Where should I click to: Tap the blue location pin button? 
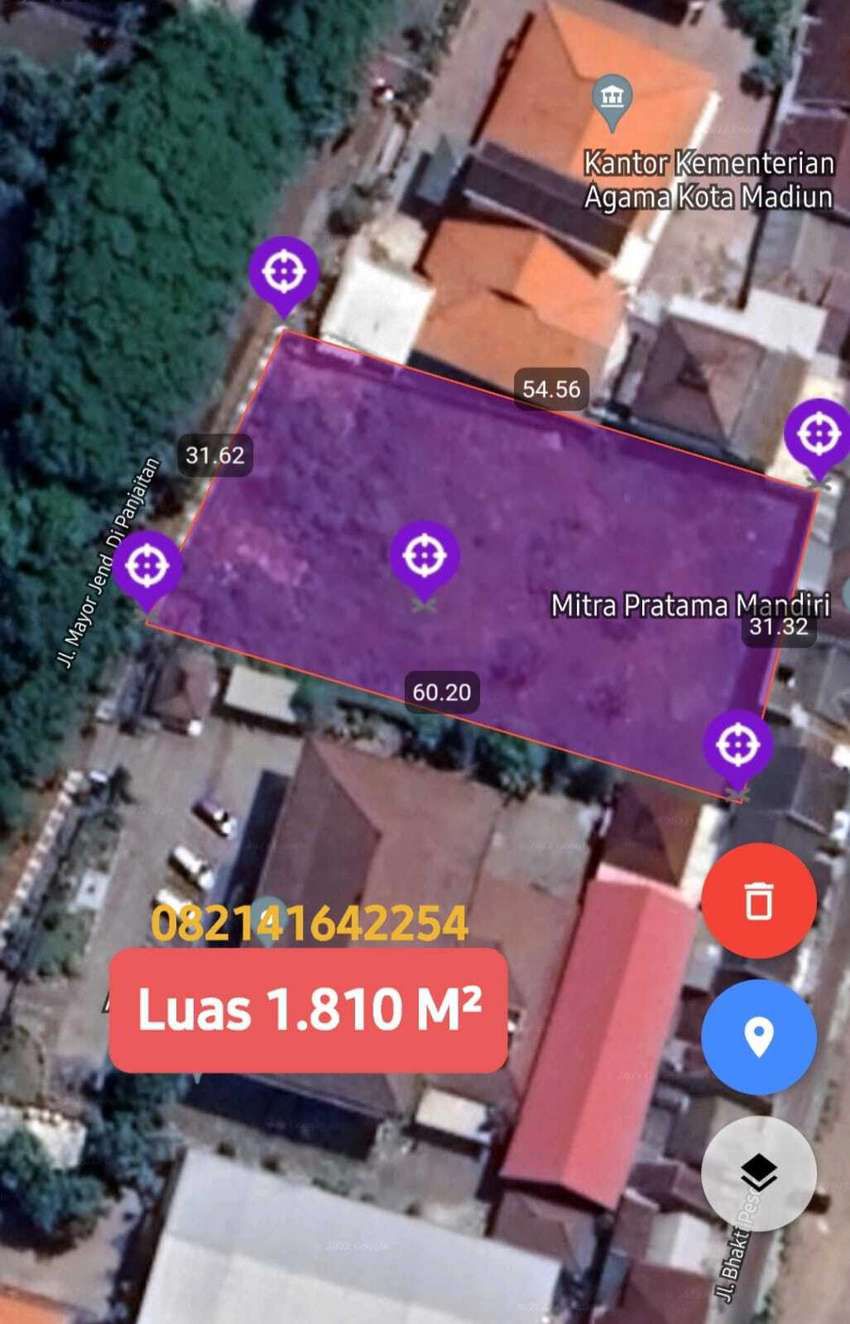pyautogui.click(x=759, y=1037)
